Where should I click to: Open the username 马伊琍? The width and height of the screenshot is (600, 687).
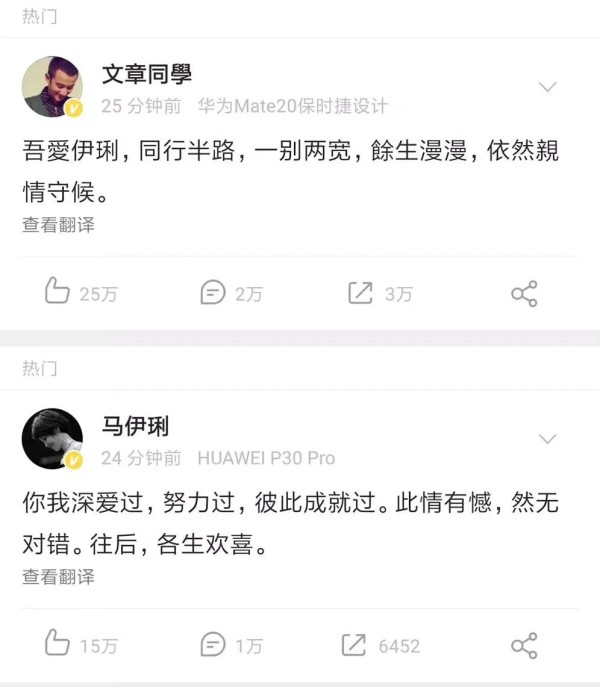point(135,426)
